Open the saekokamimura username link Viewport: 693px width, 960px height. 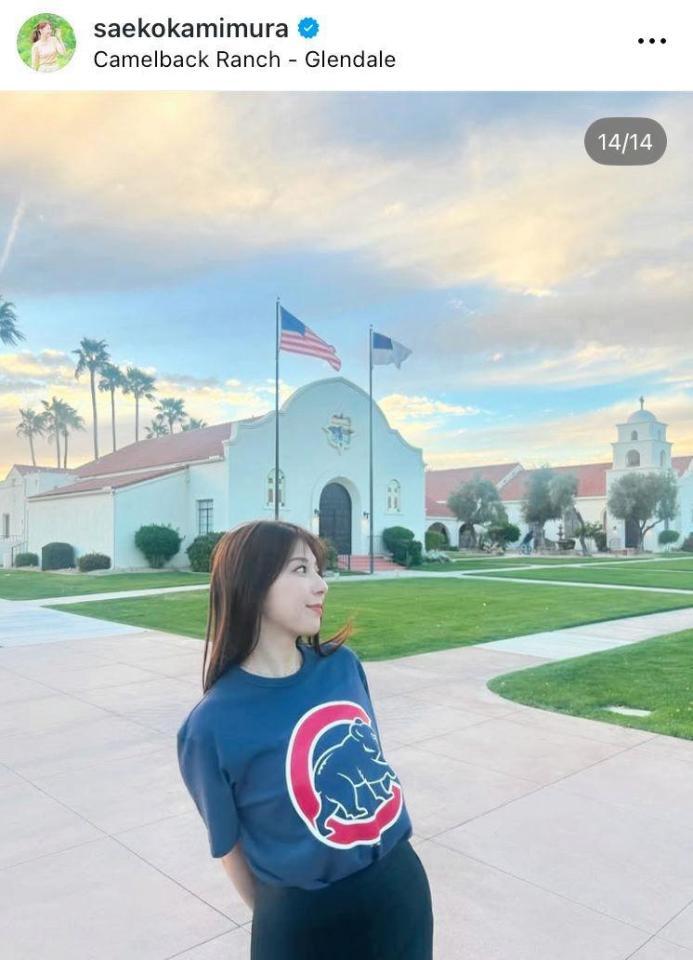pos(191,28)
